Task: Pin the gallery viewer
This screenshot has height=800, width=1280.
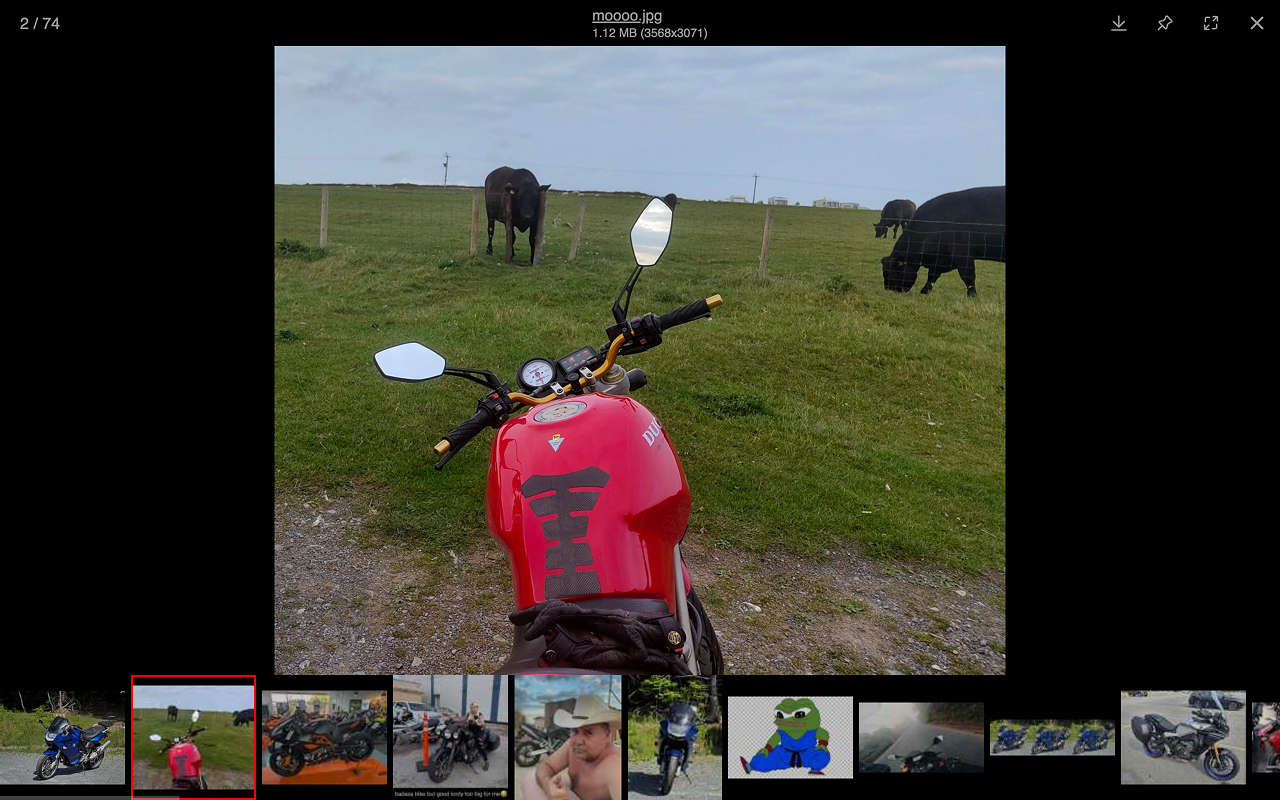Action: tap(1165, 23)
